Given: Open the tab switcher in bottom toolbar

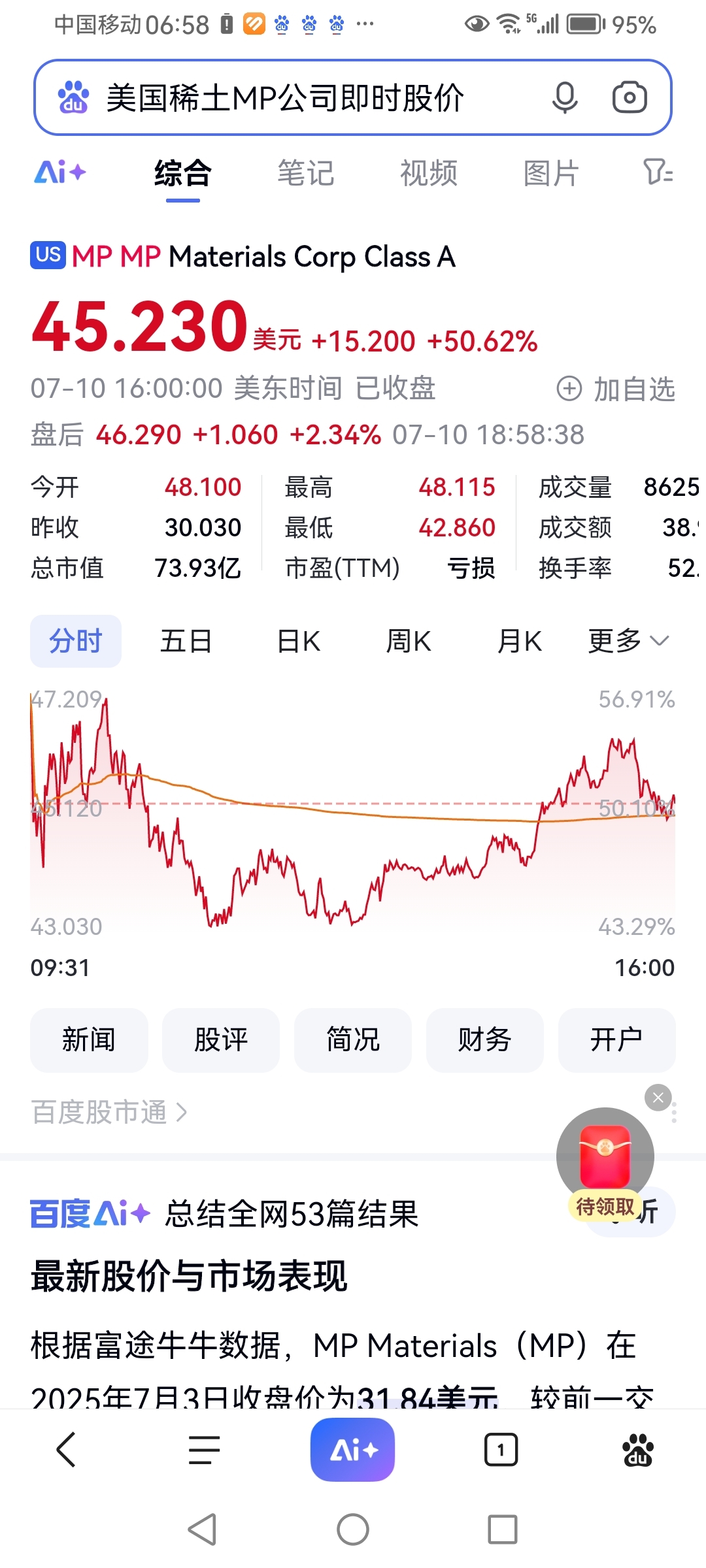Looking at the screenshot, I should click(x=501, y=1450).
